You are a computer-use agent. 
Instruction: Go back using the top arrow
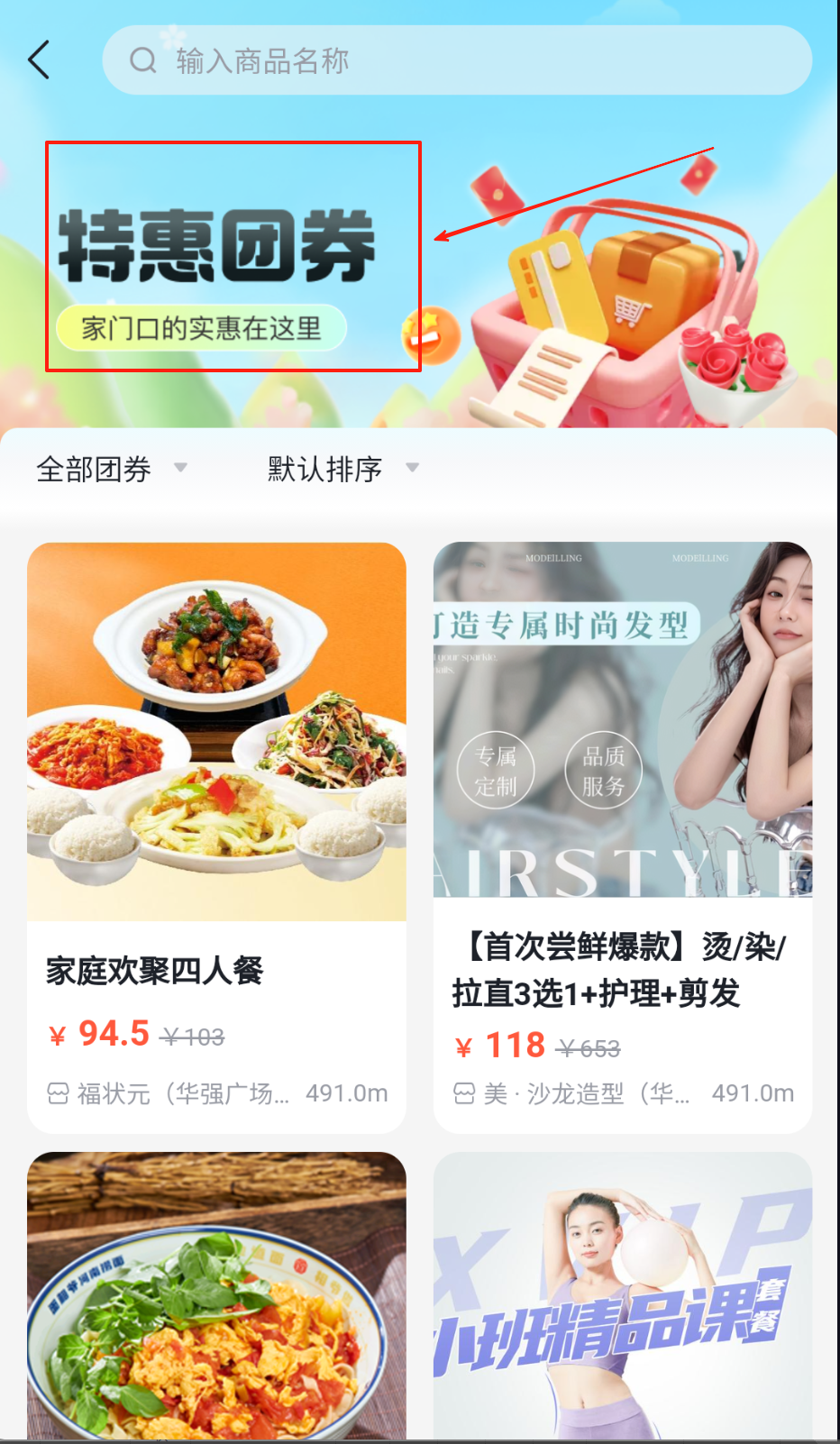coord(39,60)
